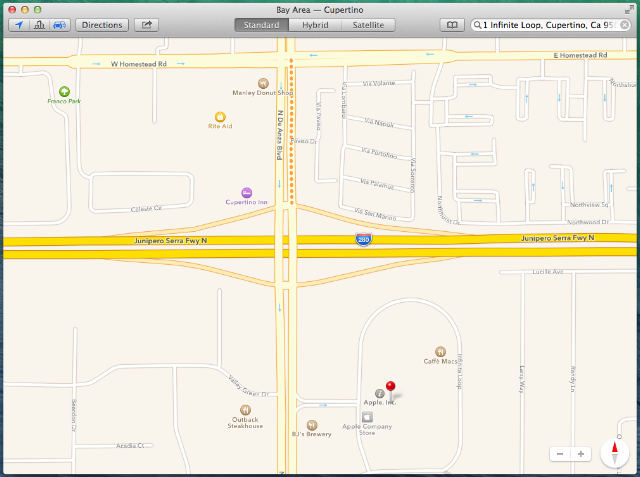Show current location with the arrow button
The image size is (640, 477).
(19, 25)
